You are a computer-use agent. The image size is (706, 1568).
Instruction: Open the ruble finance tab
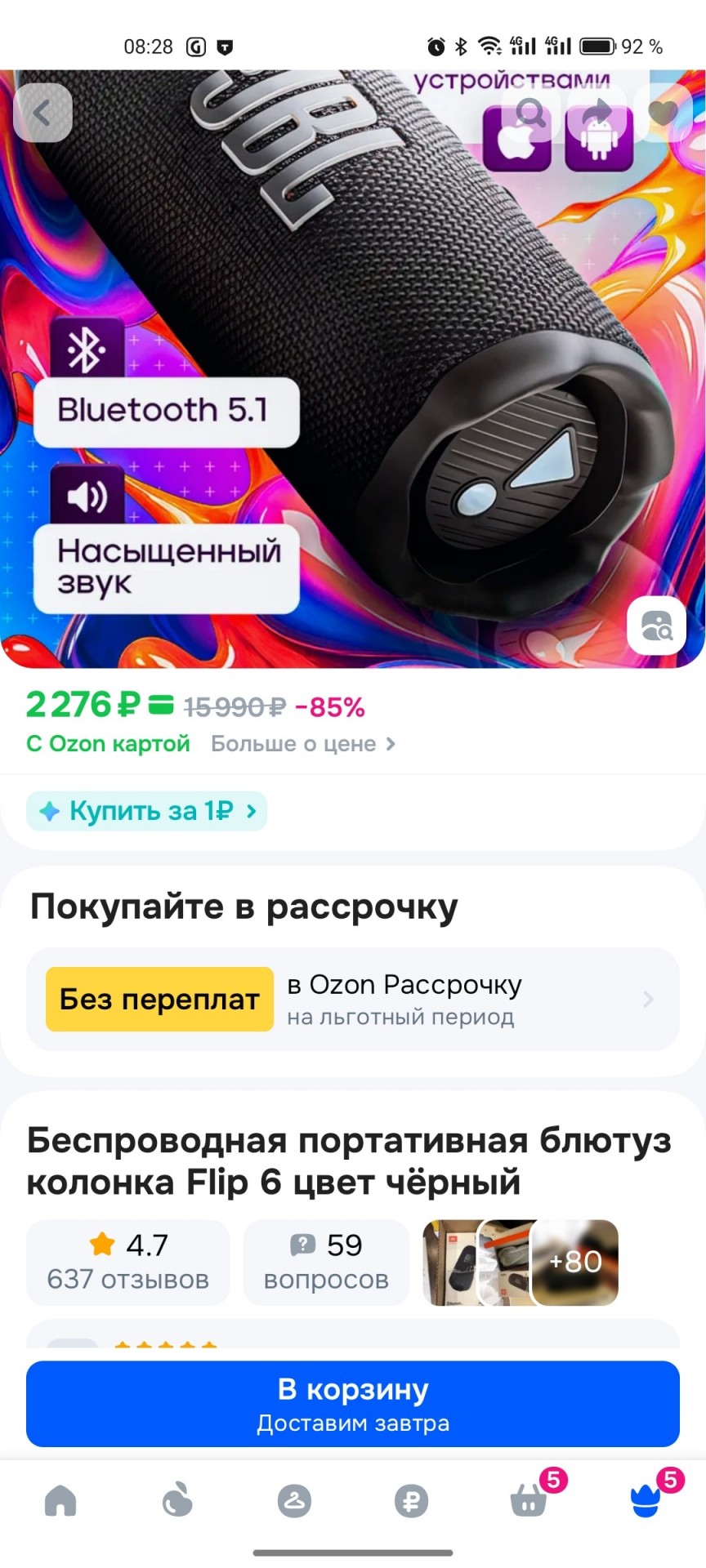point(411,1501)
